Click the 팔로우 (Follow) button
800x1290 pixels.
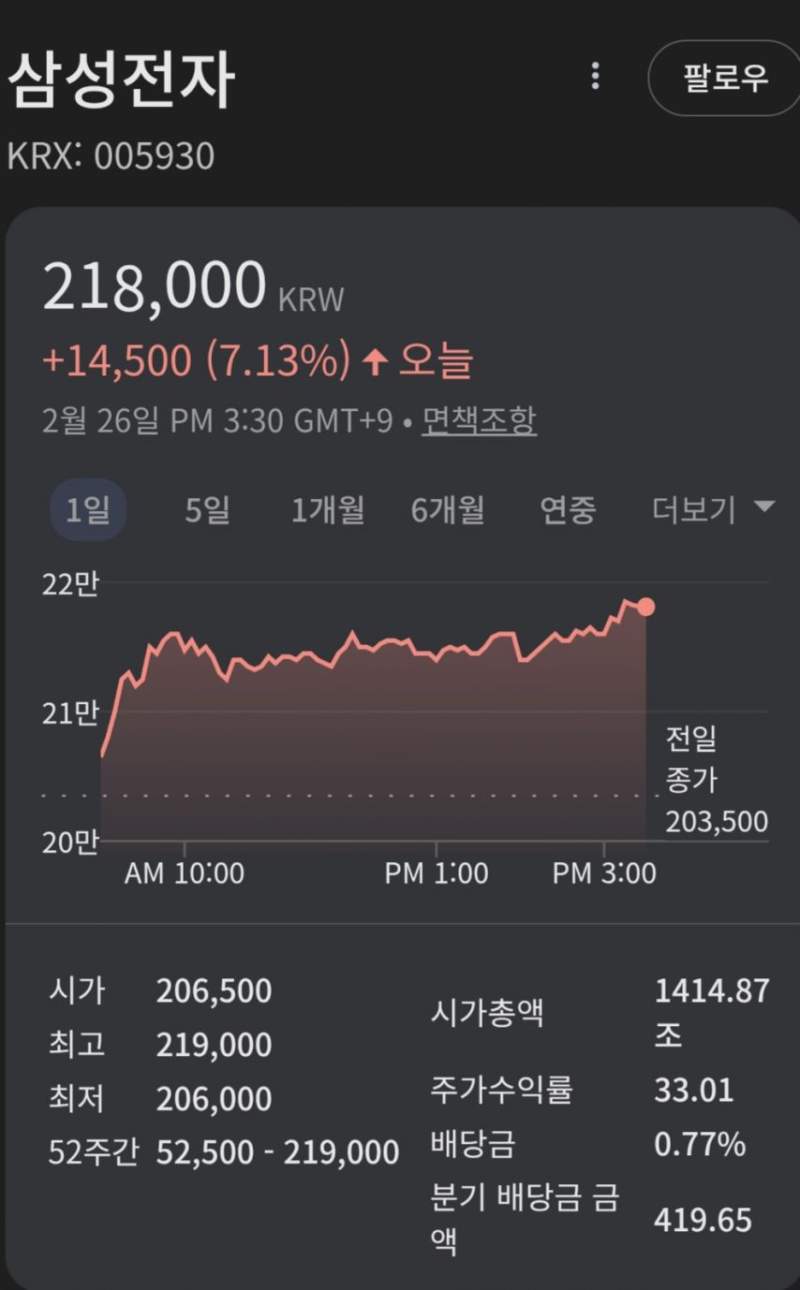click(x=723, y=77)
